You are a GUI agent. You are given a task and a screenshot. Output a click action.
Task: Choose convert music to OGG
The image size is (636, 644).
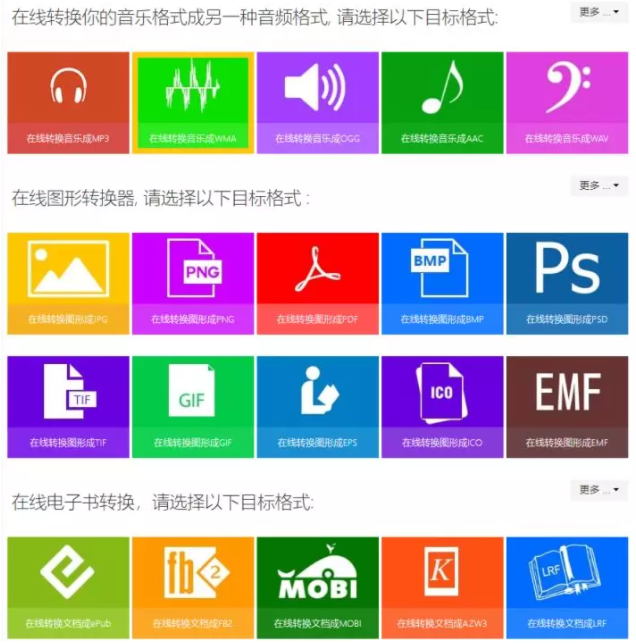(x=317, y=102)
